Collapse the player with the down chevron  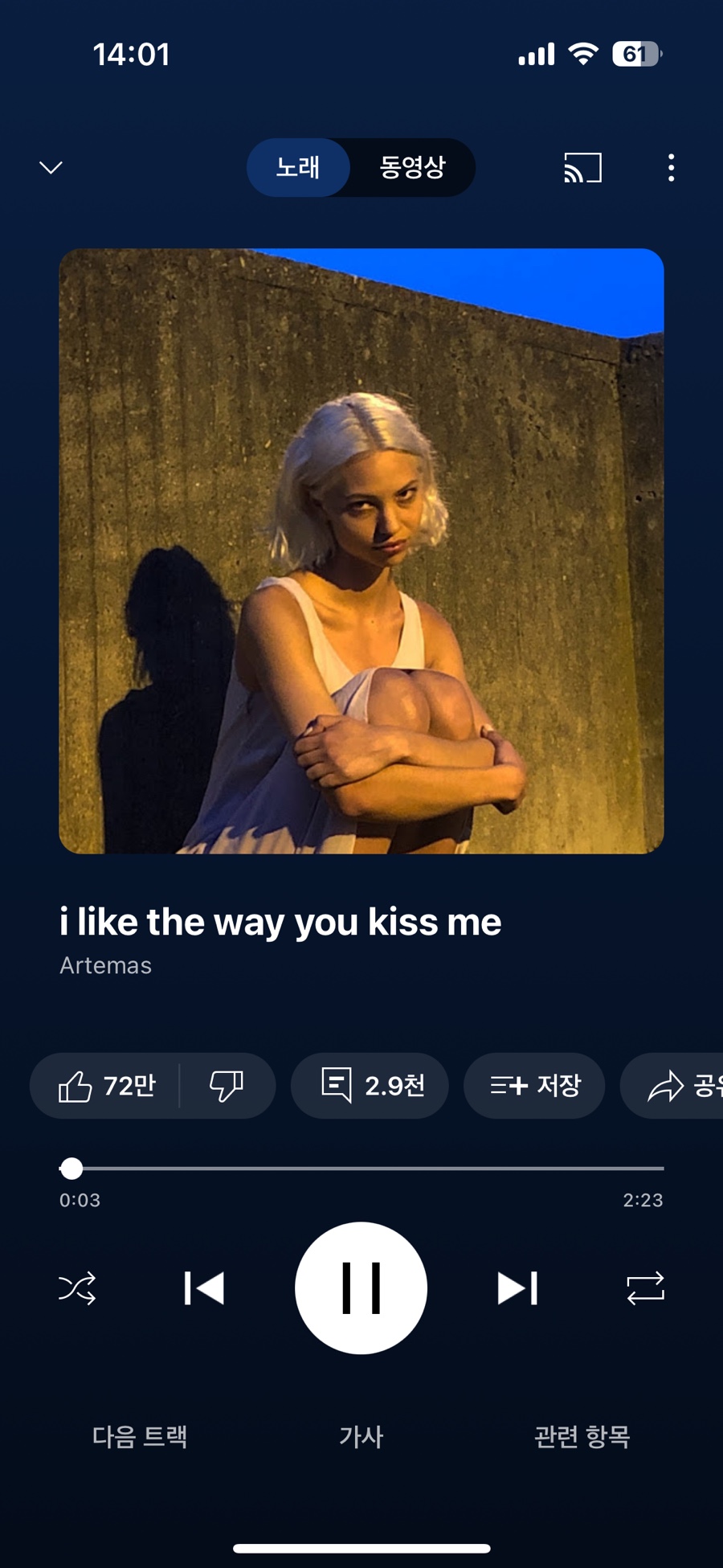(x=51, y=167)
